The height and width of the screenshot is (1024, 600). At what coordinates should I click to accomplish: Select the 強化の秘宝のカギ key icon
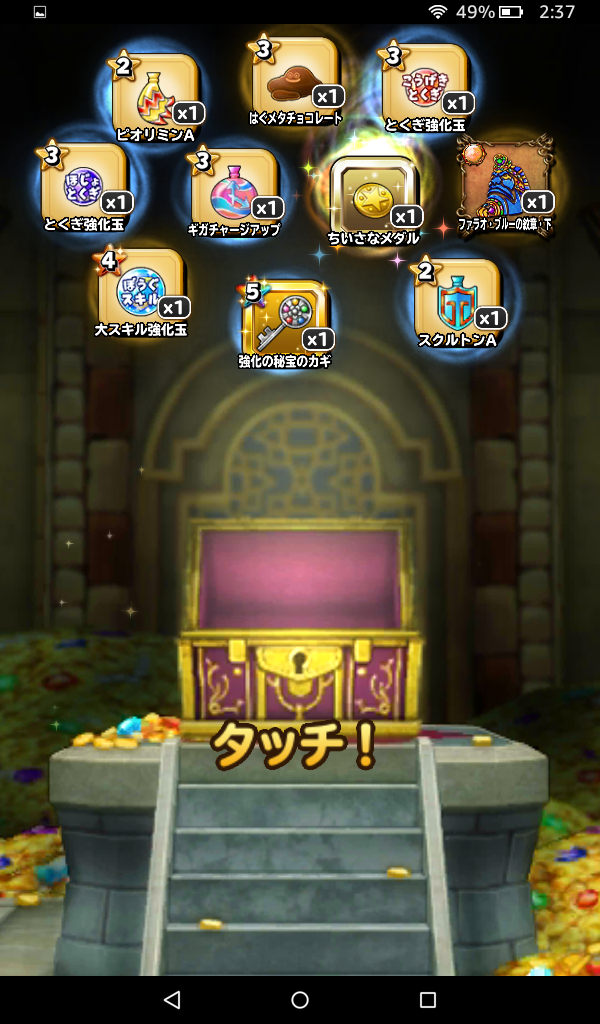pos(285,317)
